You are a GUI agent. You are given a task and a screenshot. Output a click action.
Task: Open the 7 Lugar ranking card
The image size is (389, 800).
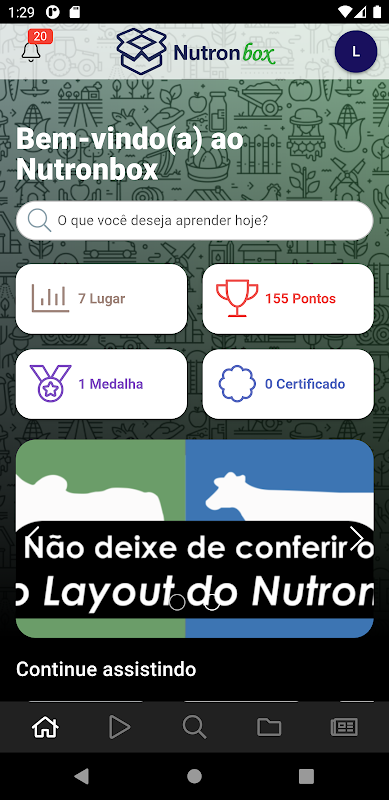click(102, 299)
